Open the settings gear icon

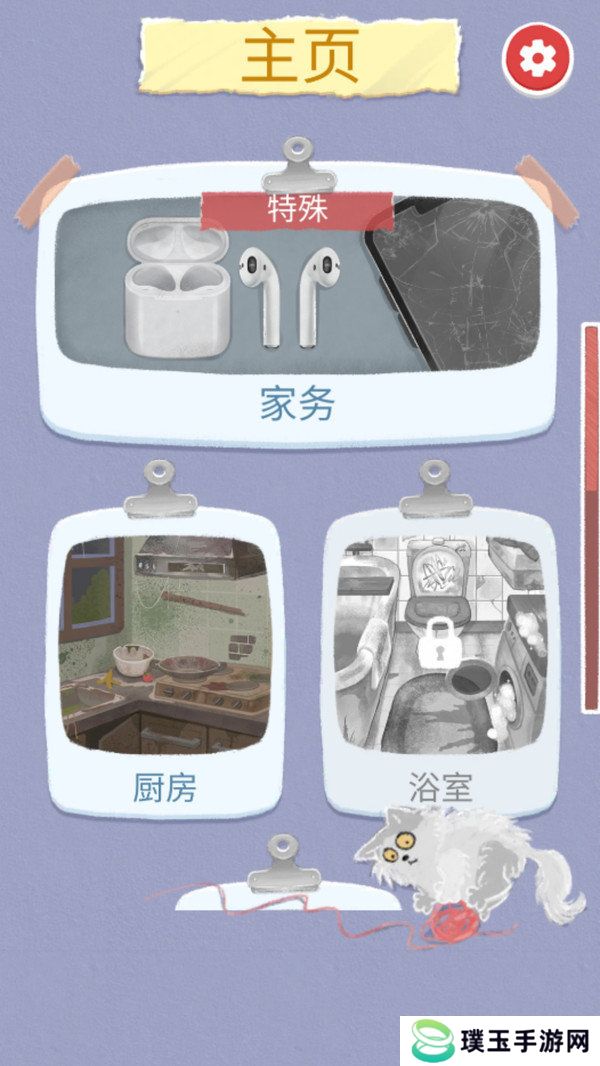(538, 57)
